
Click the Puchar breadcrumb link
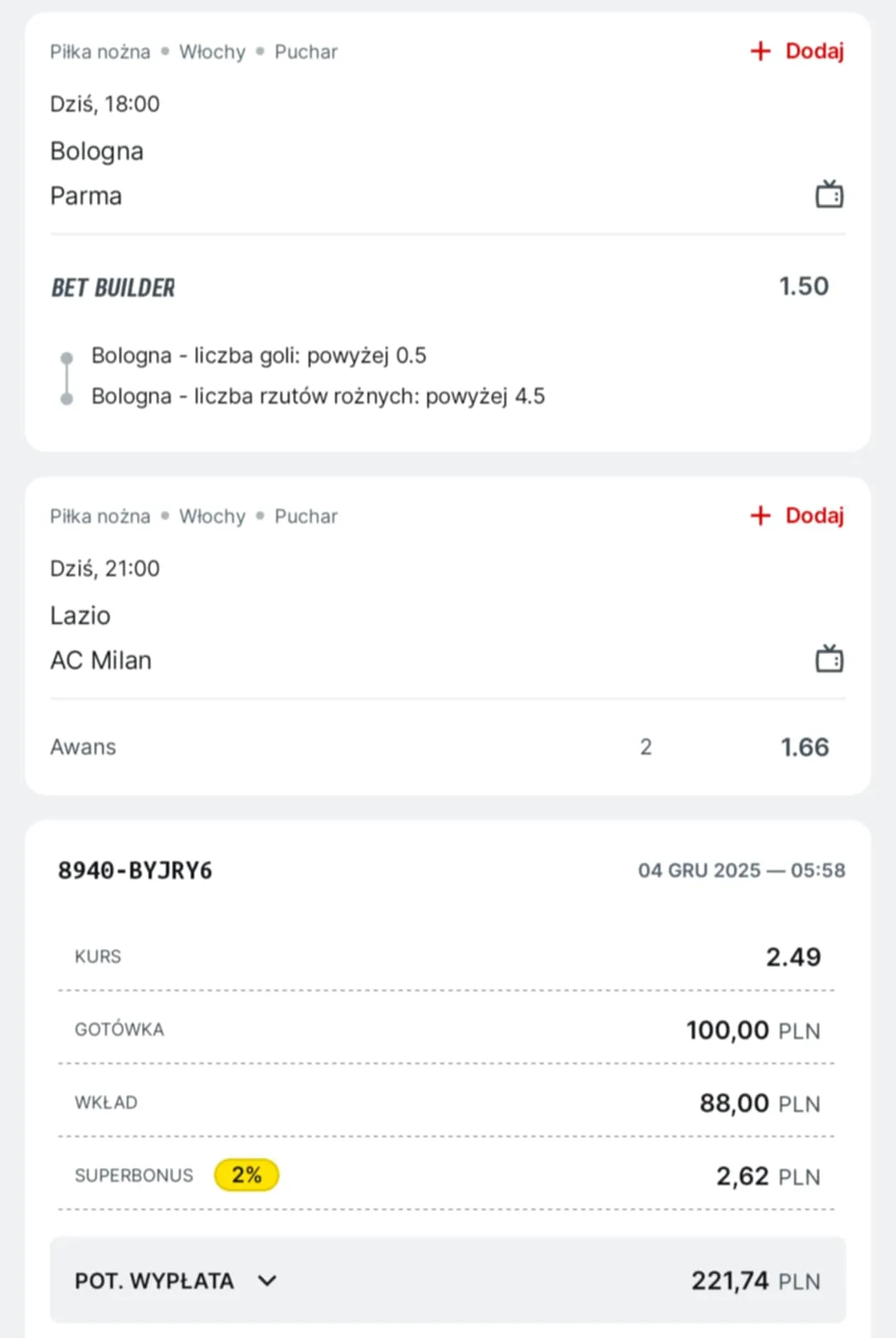[x=305, y=51]
